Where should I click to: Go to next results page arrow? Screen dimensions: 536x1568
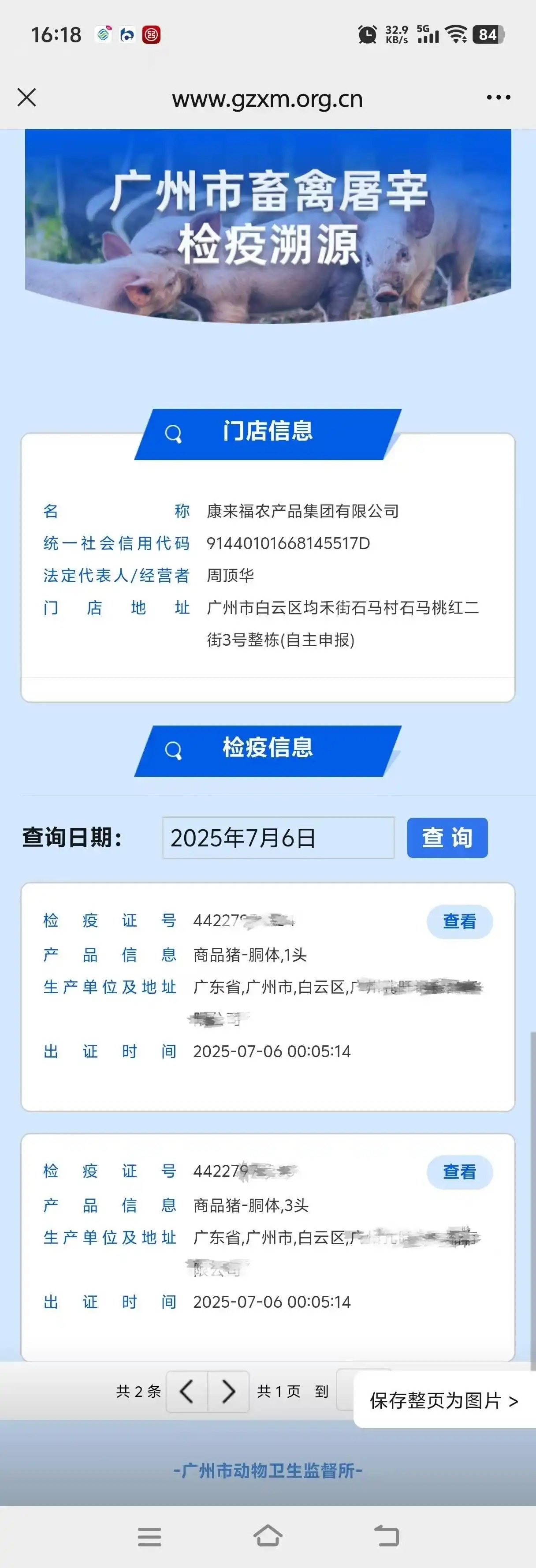[x=229, y=1391]
